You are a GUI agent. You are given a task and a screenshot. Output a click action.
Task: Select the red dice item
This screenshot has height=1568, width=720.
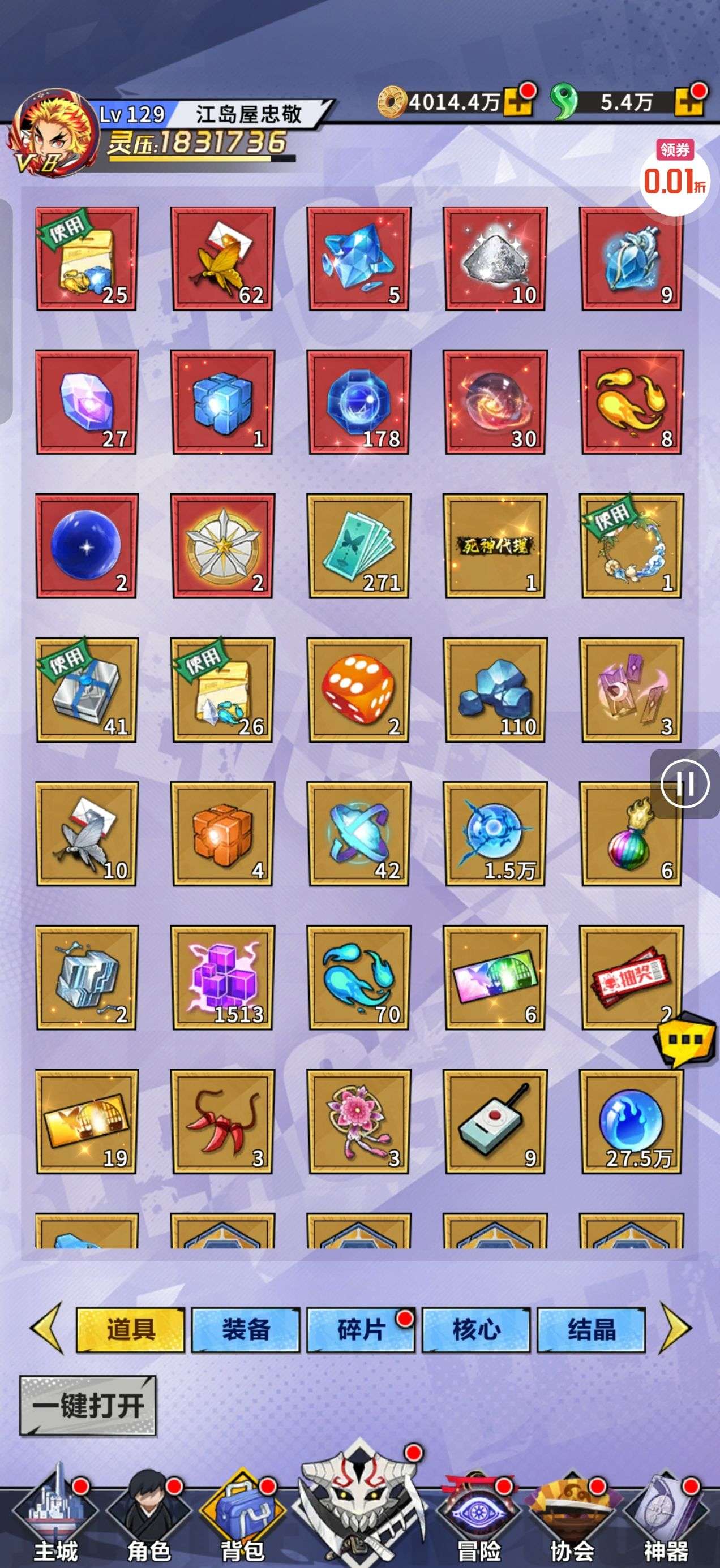[x=359, y=690]
